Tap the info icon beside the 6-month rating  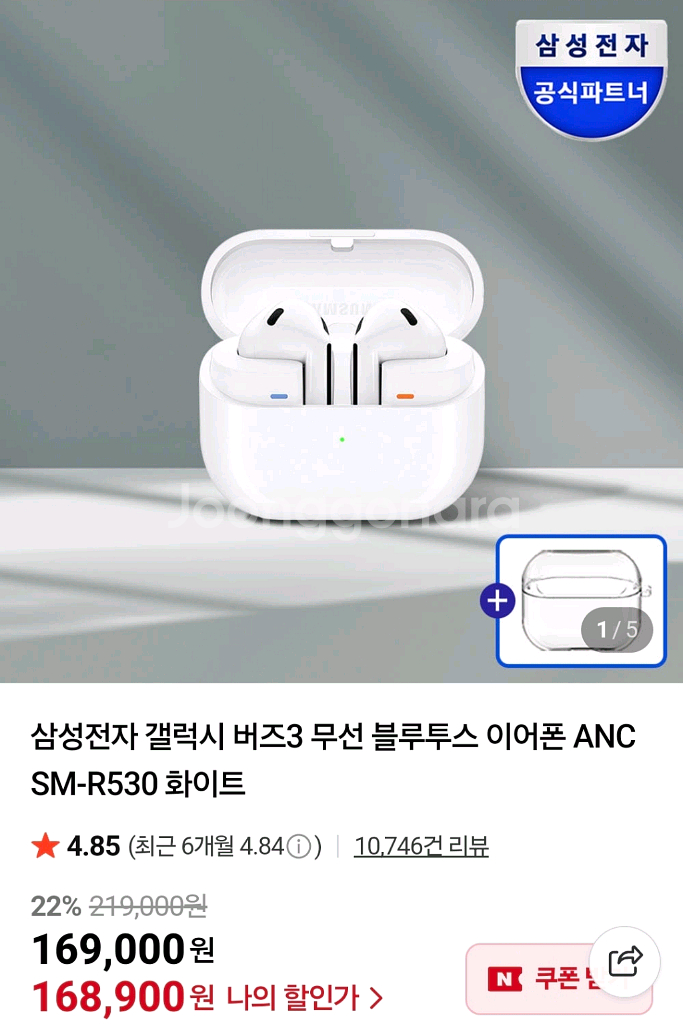pyautogui.click(x=298, y=848)
